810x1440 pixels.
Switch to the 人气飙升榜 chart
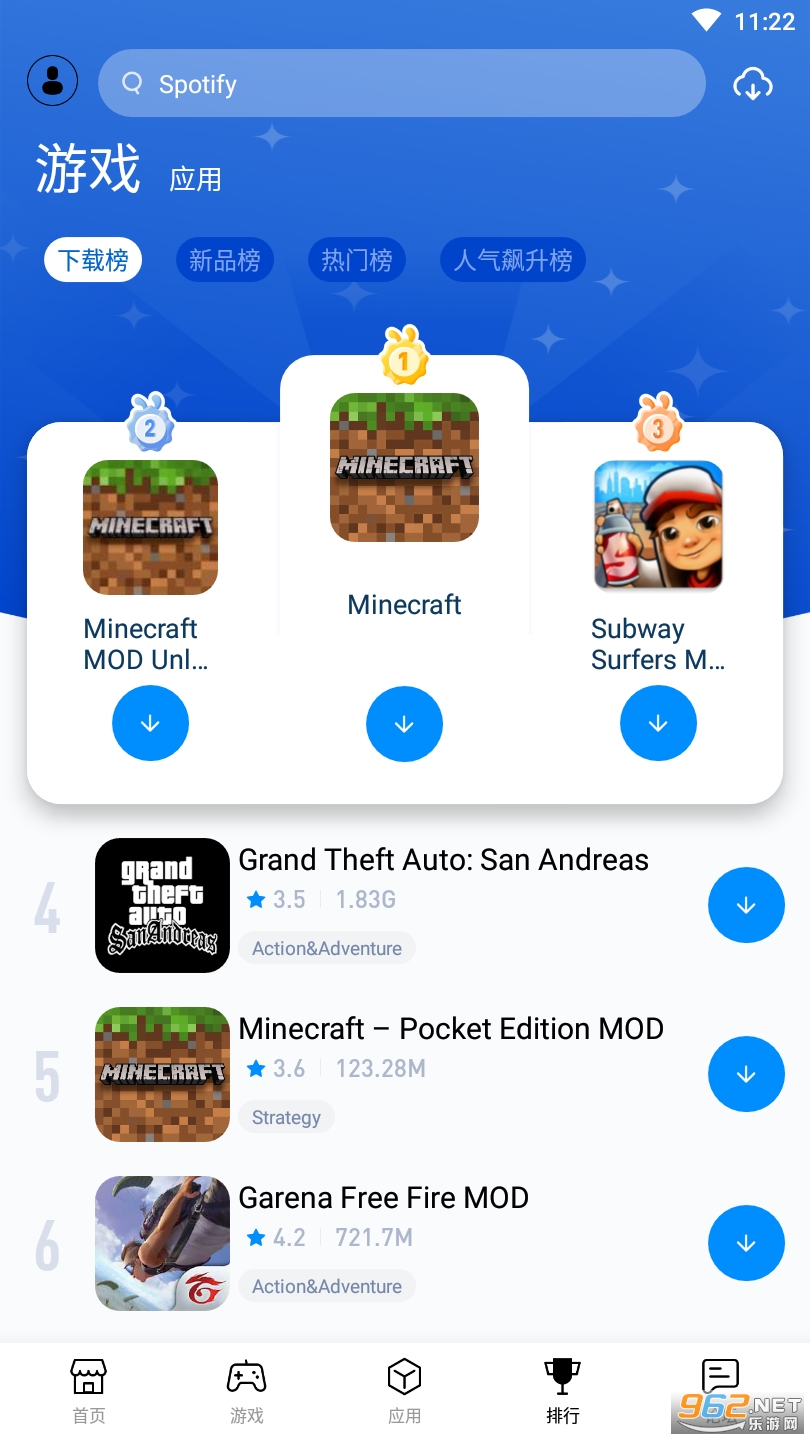[x=513, y=261]
